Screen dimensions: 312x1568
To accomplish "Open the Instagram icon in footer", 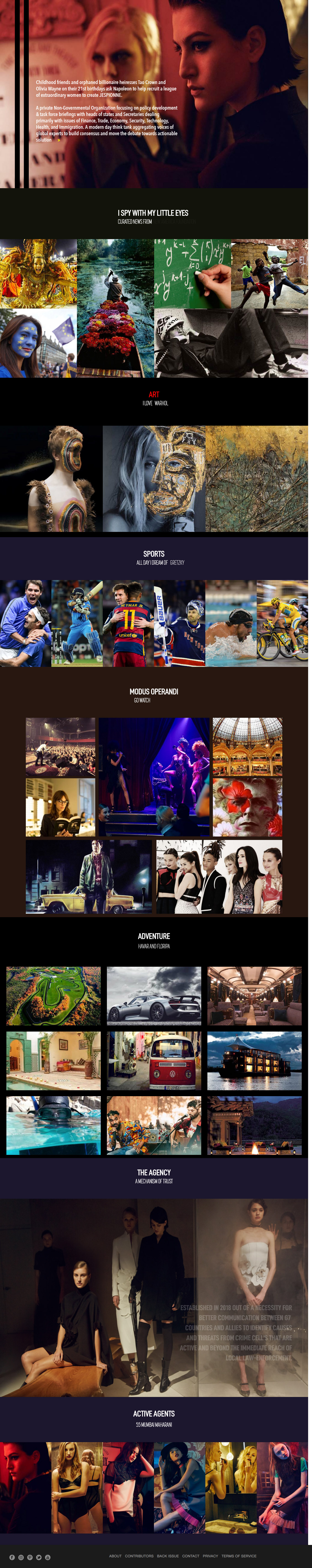I will [21, 1557].
